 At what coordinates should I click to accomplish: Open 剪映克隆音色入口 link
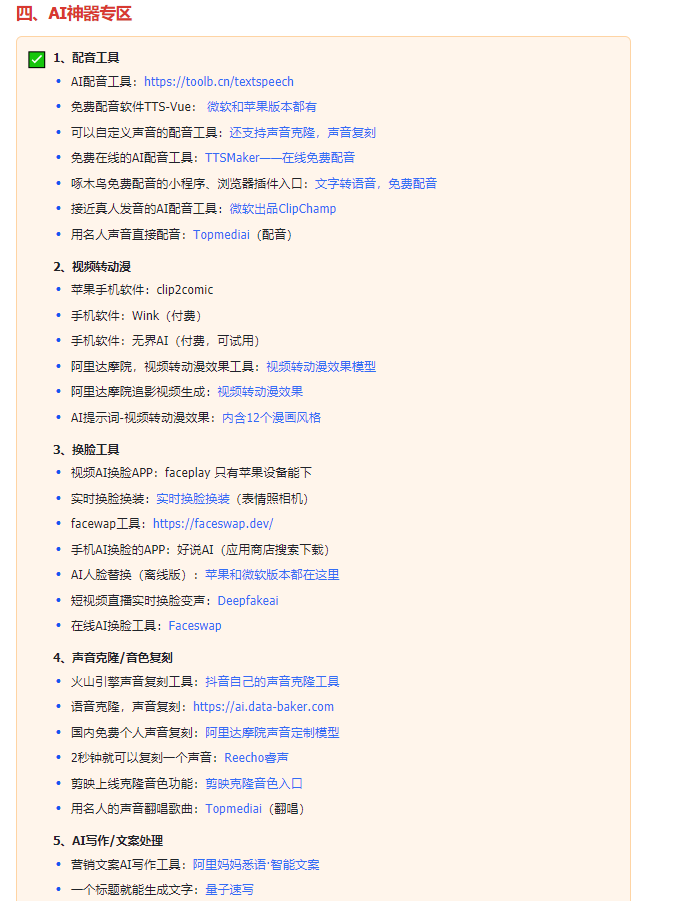point(253,784)
